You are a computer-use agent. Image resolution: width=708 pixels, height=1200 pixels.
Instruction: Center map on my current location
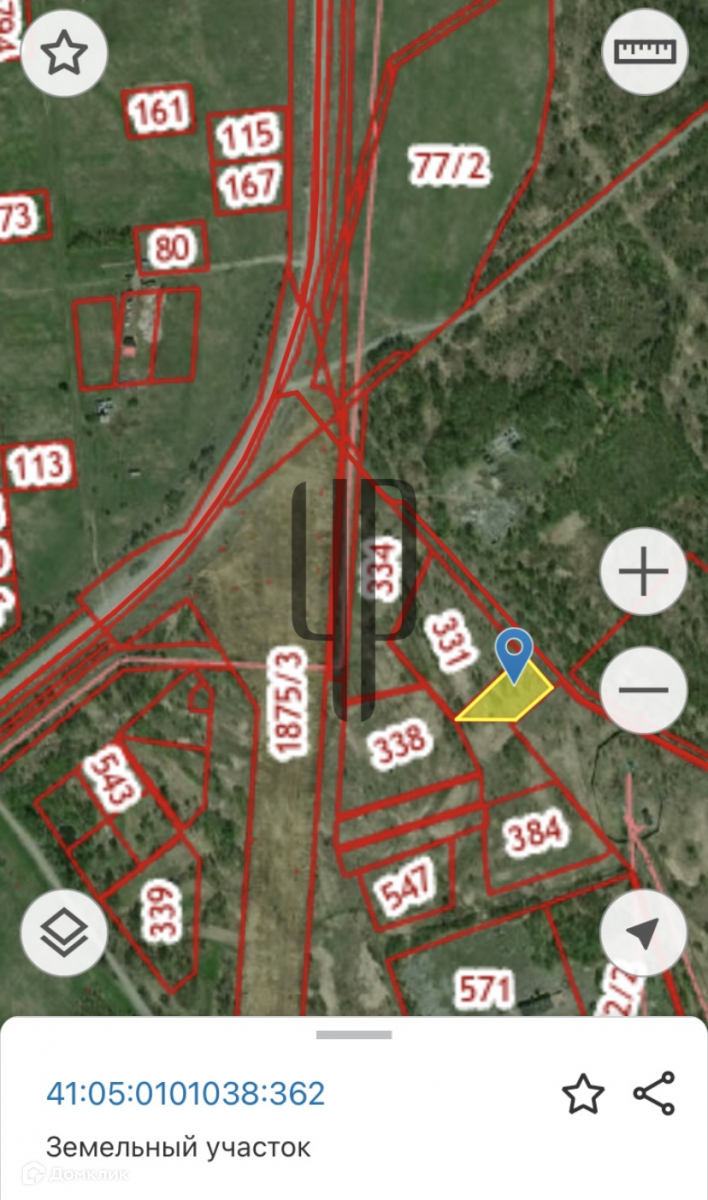click(x=644, y=934)
